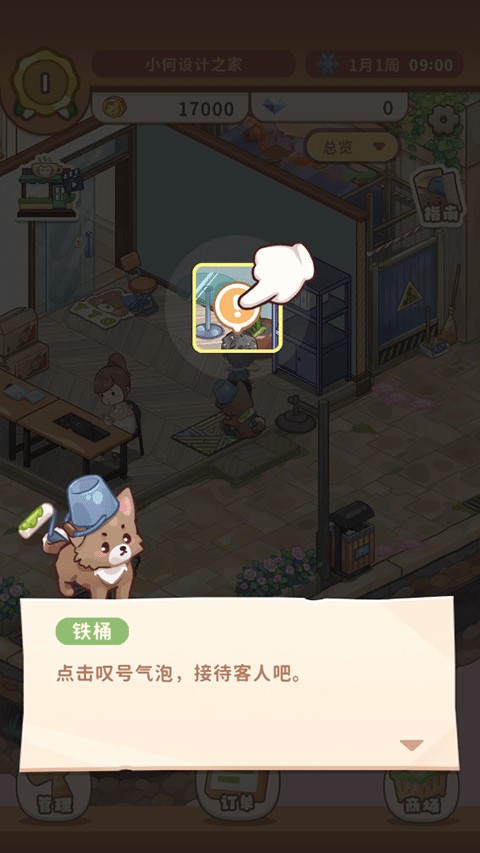Screen dimensions: 480x853
Task: Open the 订单 orders menu
Action: [x=238, y=794]
